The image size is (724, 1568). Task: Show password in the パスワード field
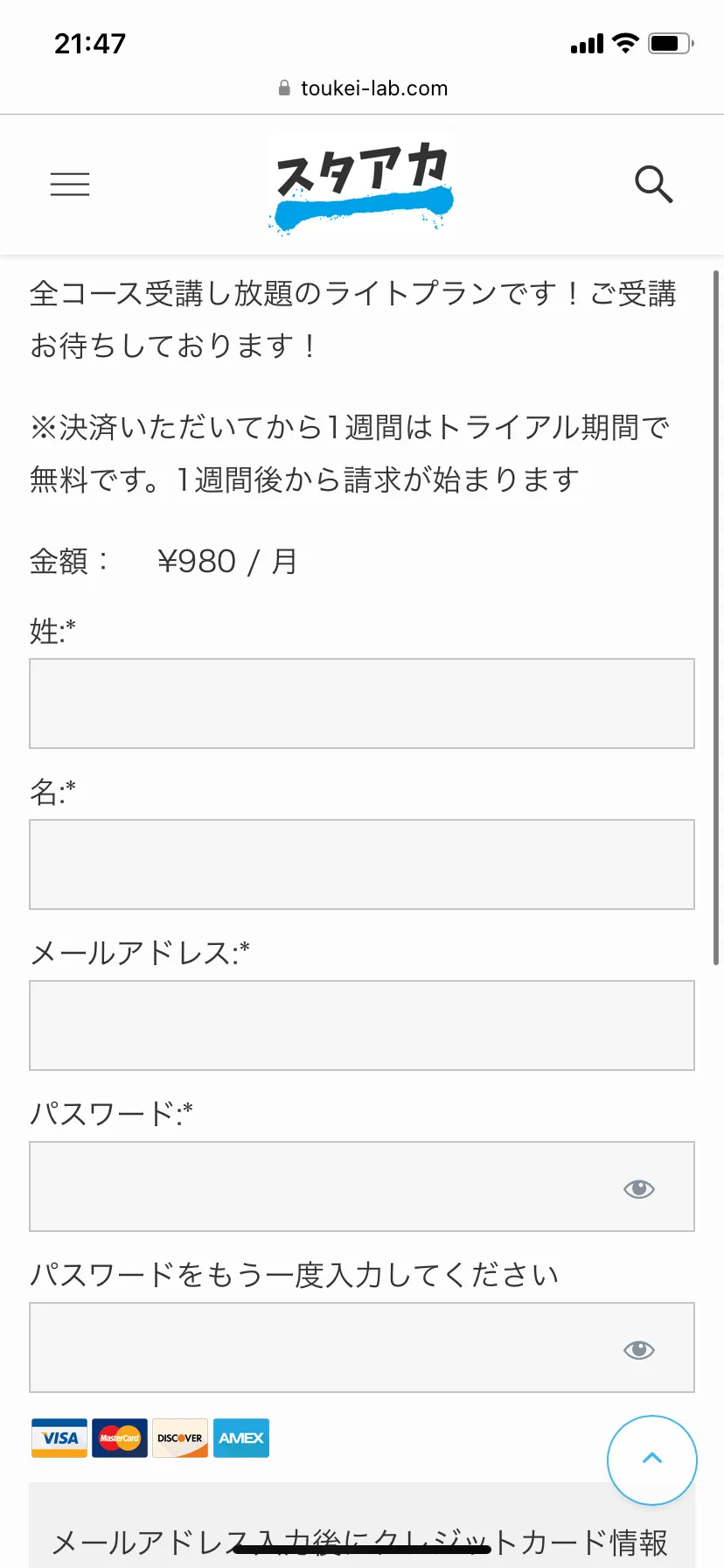[639, 1188]
